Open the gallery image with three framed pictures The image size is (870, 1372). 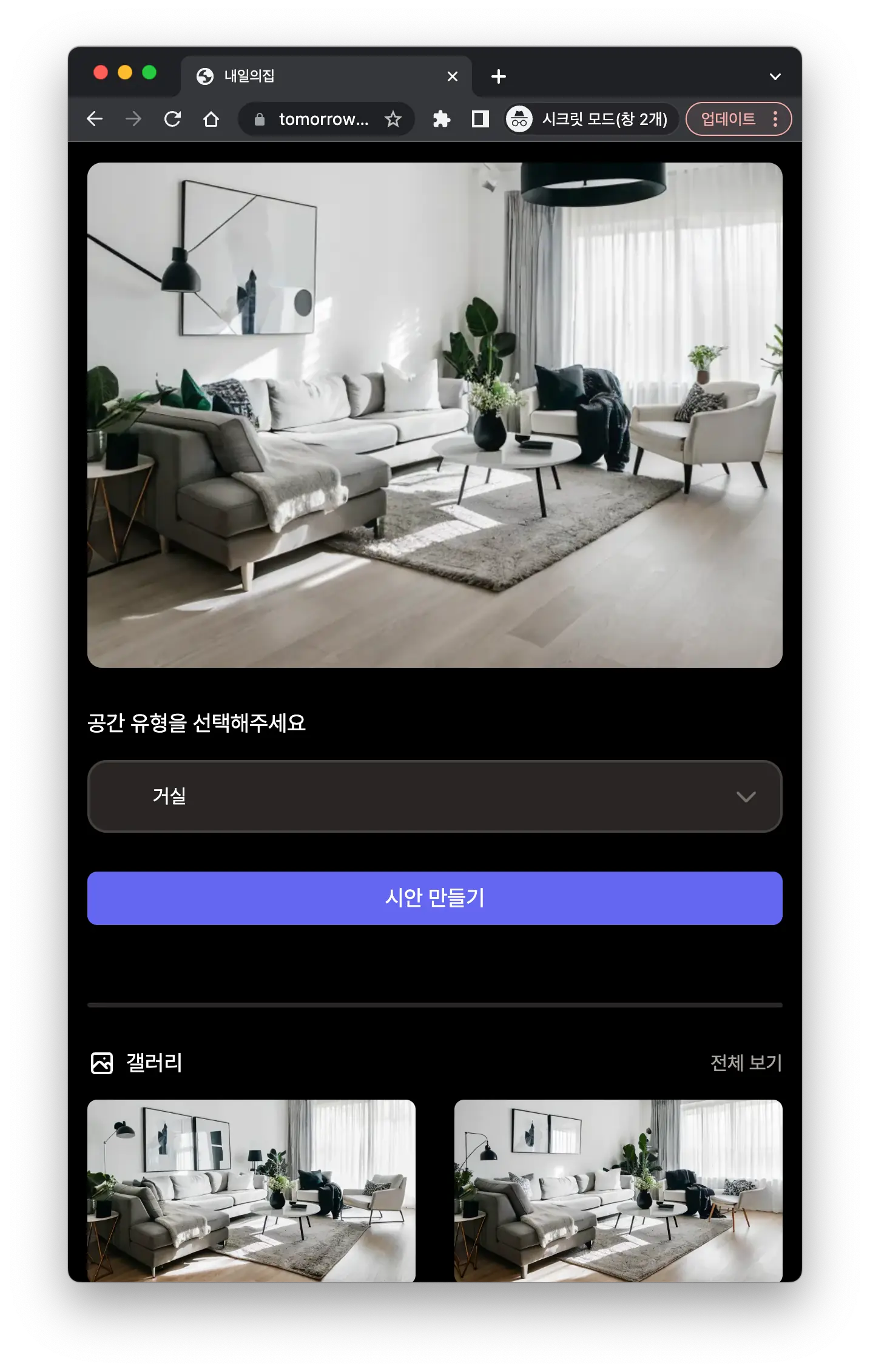tap(251, 1190)
